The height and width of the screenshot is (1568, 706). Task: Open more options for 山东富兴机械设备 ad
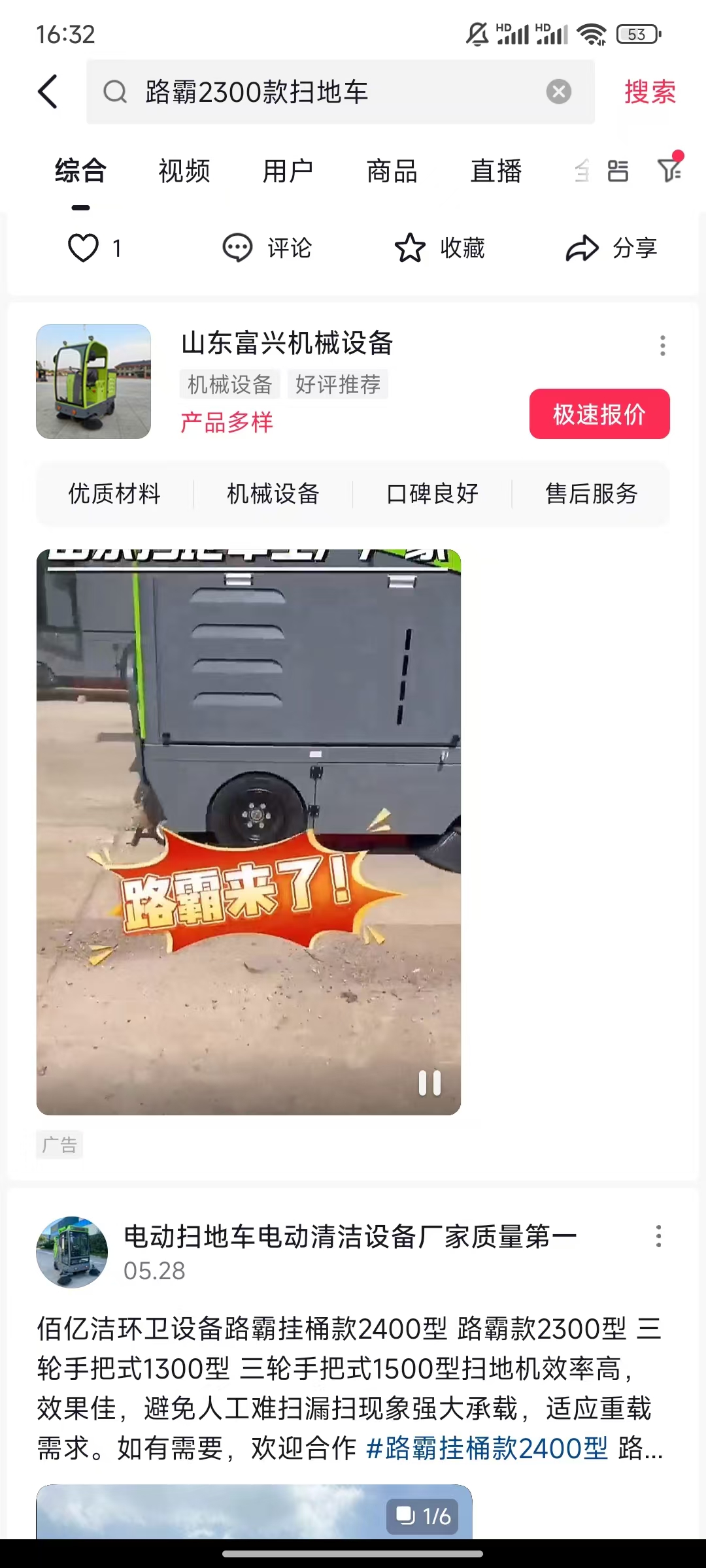tap(663, 346)
